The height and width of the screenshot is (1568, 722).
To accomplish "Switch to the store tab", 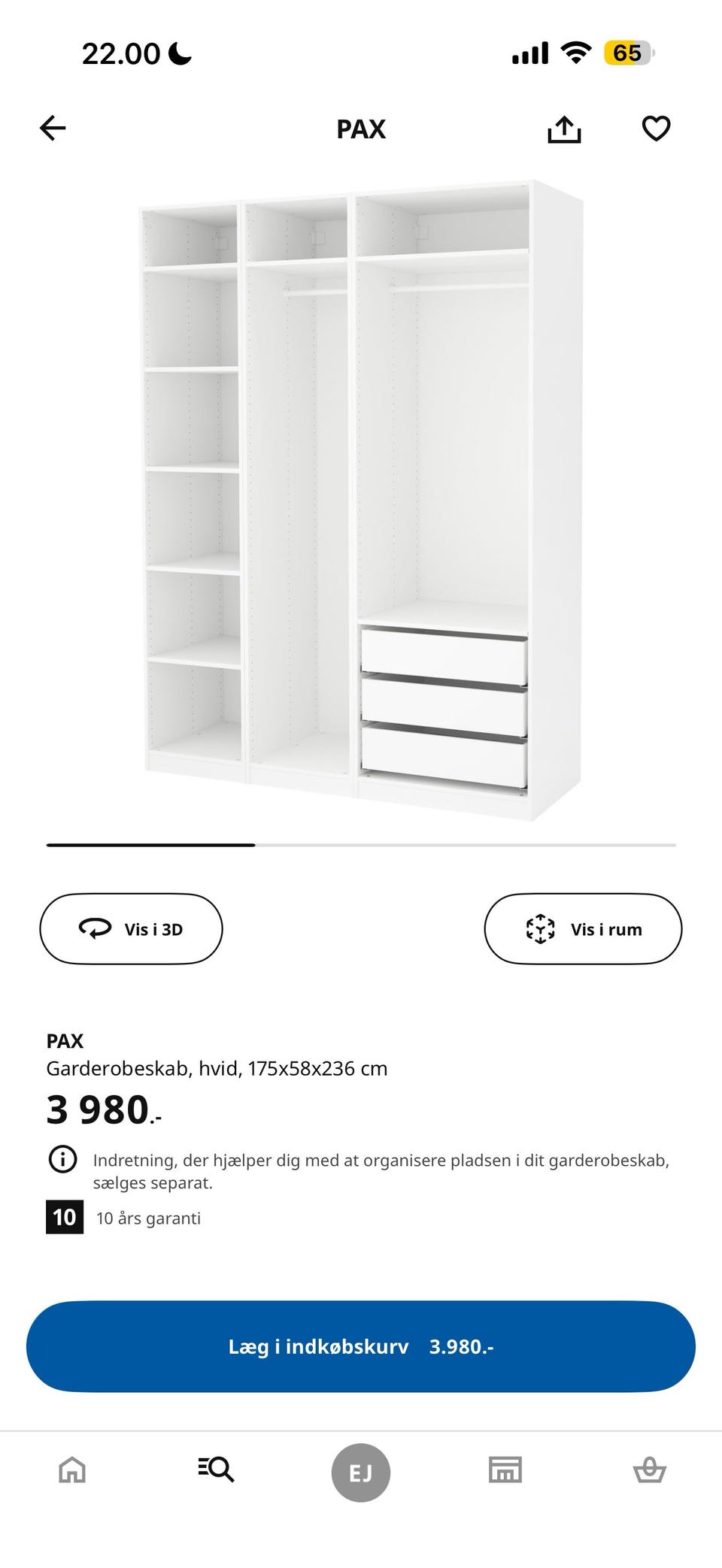I will pos(505,1470).
